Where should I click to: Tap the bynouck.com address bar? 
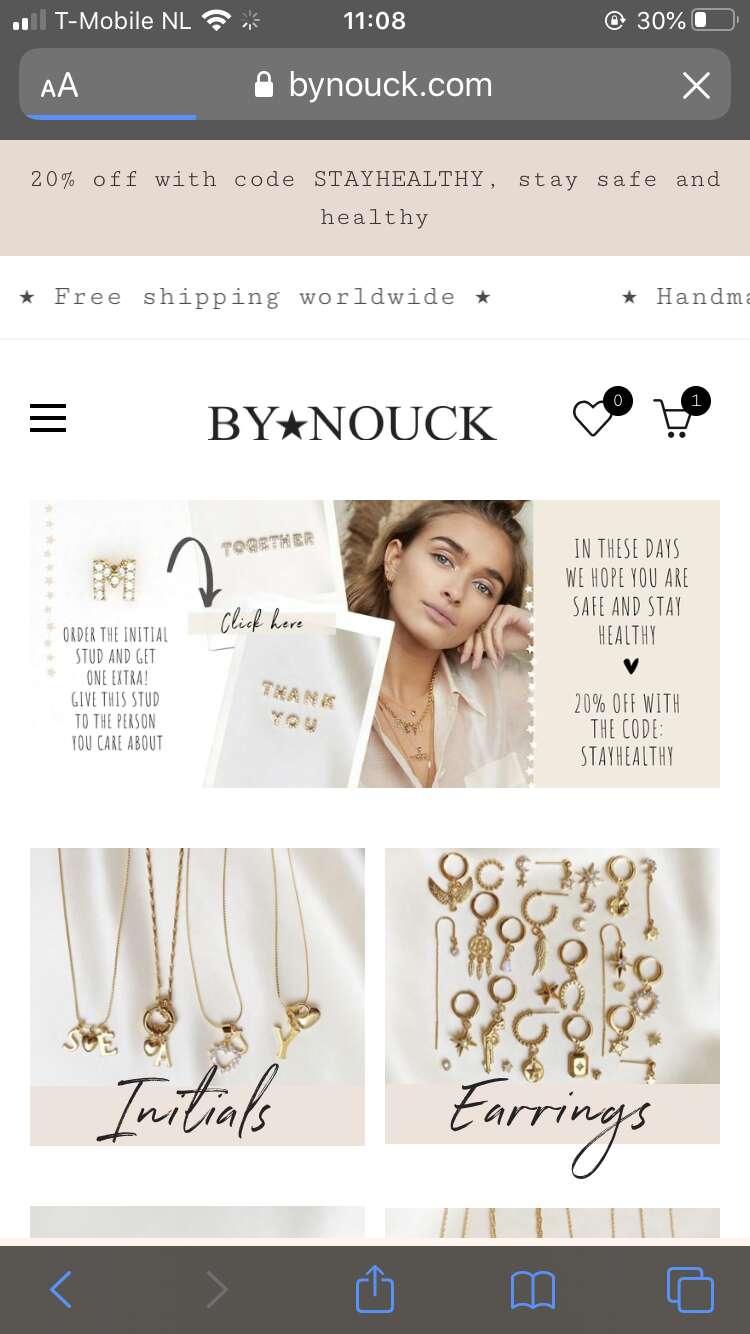375,85
